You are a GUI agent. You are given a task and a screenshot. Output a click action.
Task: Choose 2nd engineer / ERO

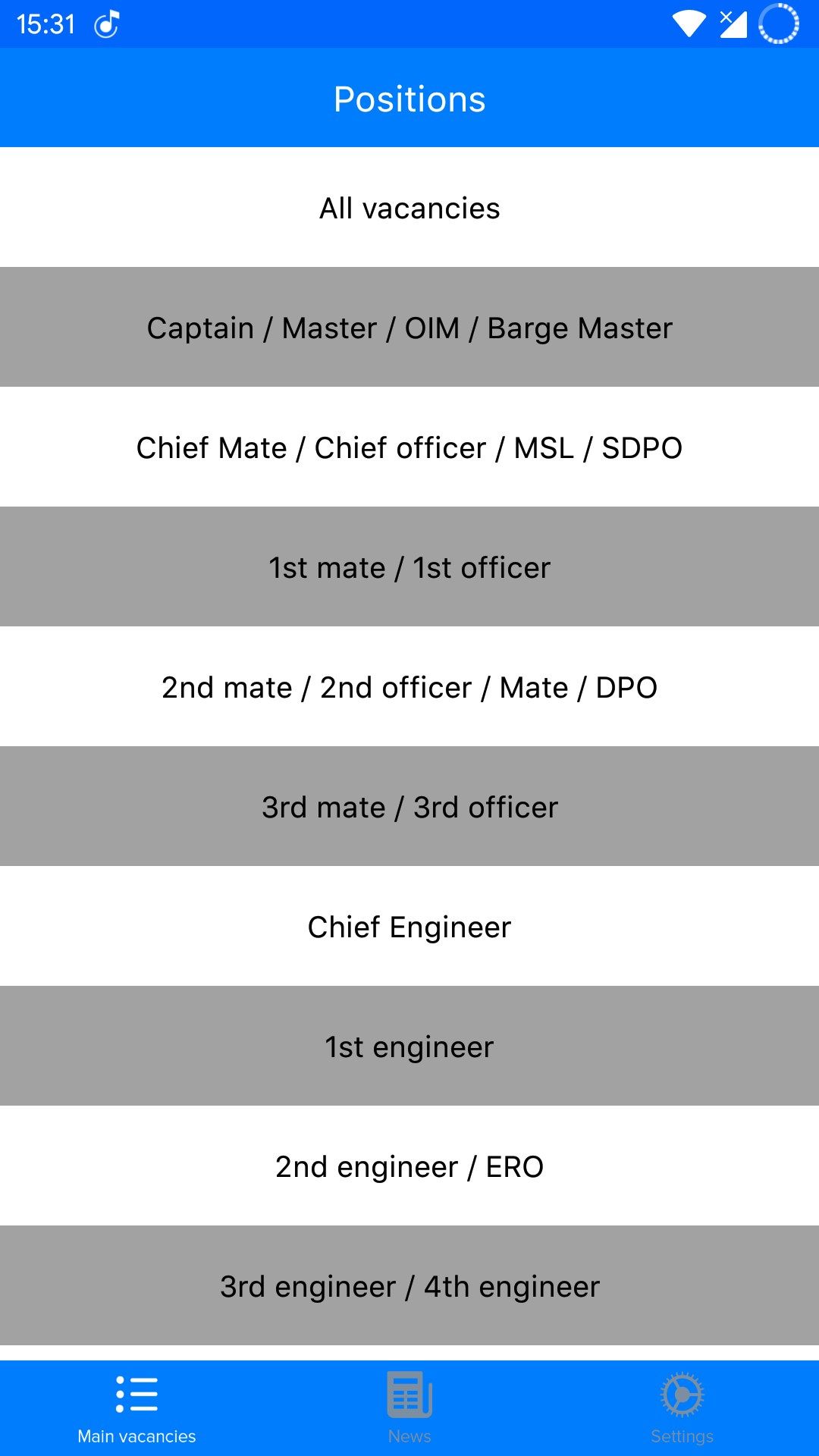(409, 1166)
